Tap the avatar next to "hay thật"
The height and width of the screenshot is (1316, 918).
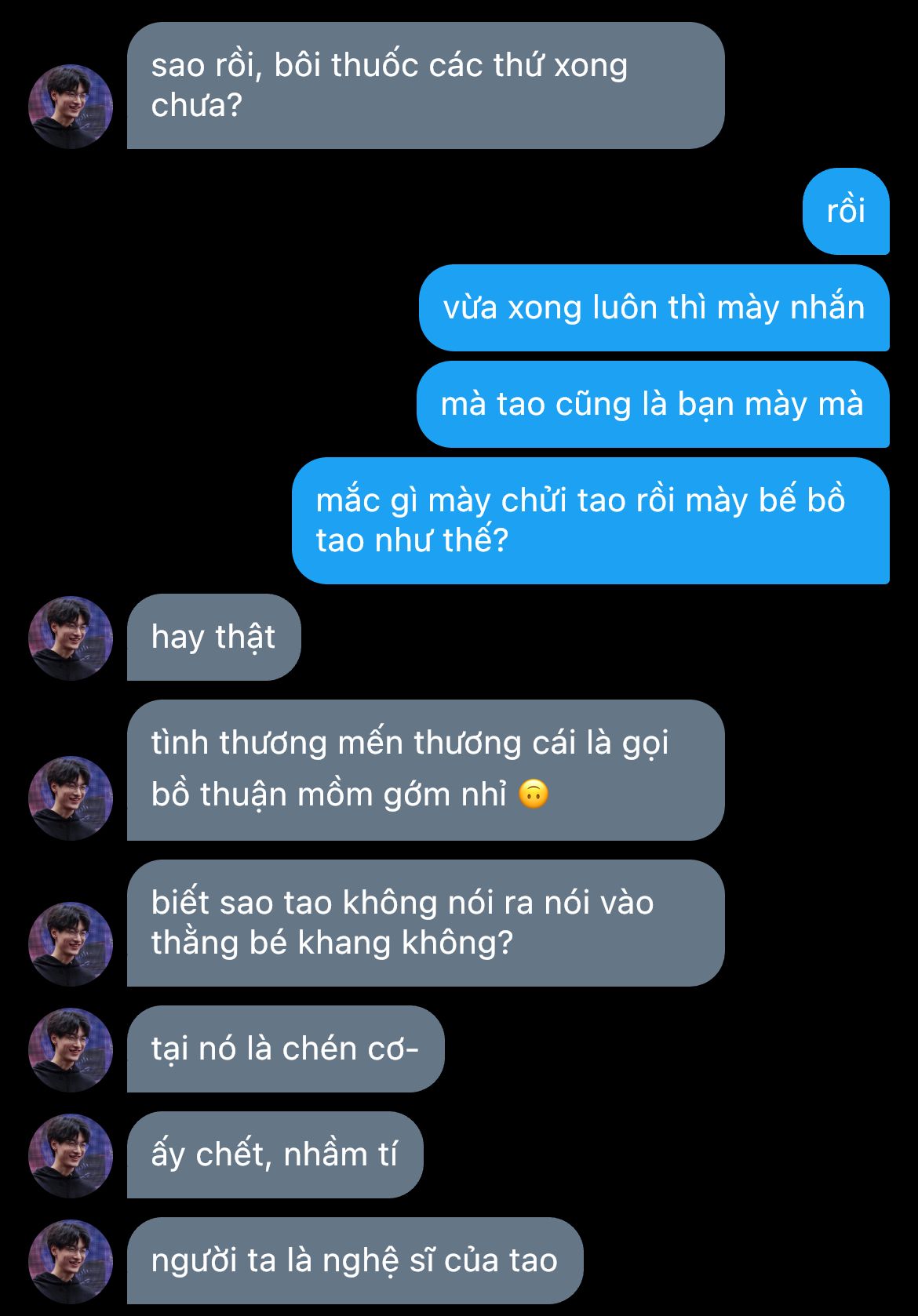pyautogui.click(x=71, y=638)
